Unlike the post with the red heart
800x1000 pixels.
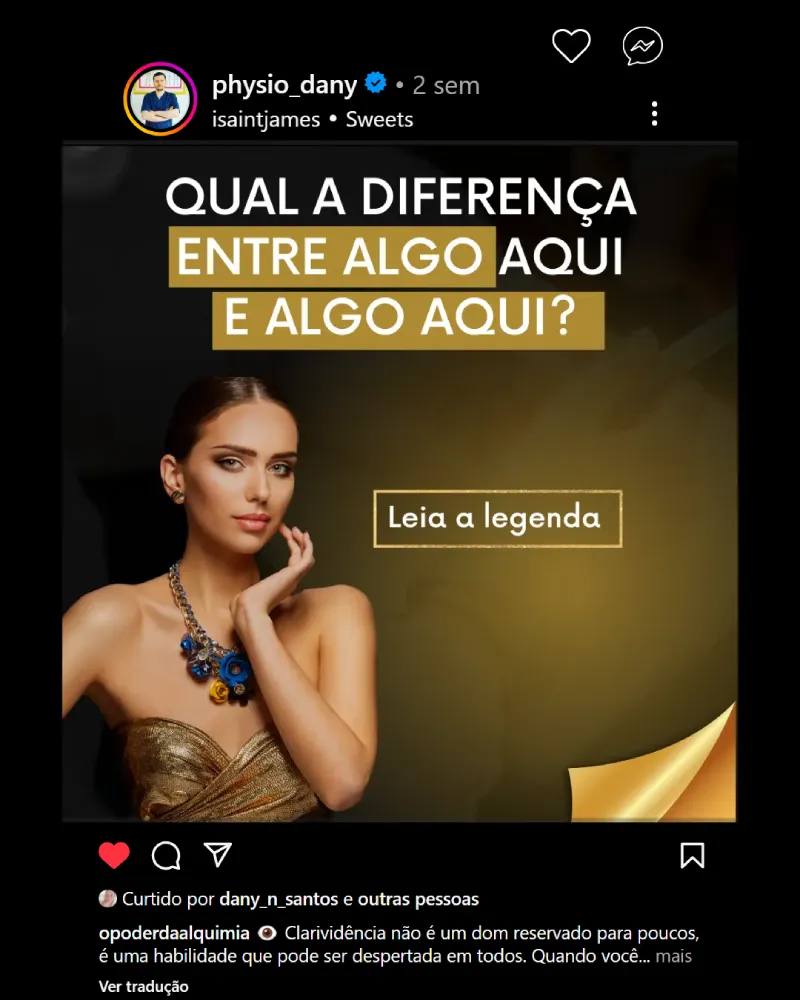[x=114, y=855]
